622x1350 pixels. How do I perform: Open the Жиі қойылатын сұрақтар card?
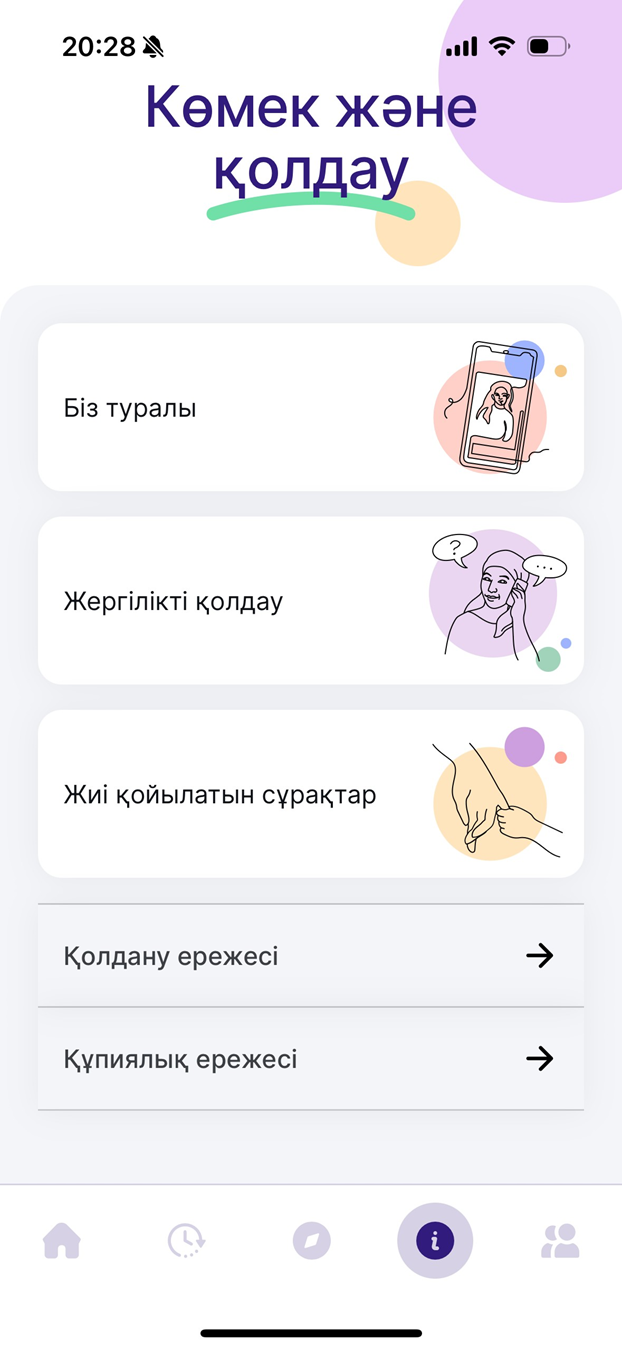310,795
